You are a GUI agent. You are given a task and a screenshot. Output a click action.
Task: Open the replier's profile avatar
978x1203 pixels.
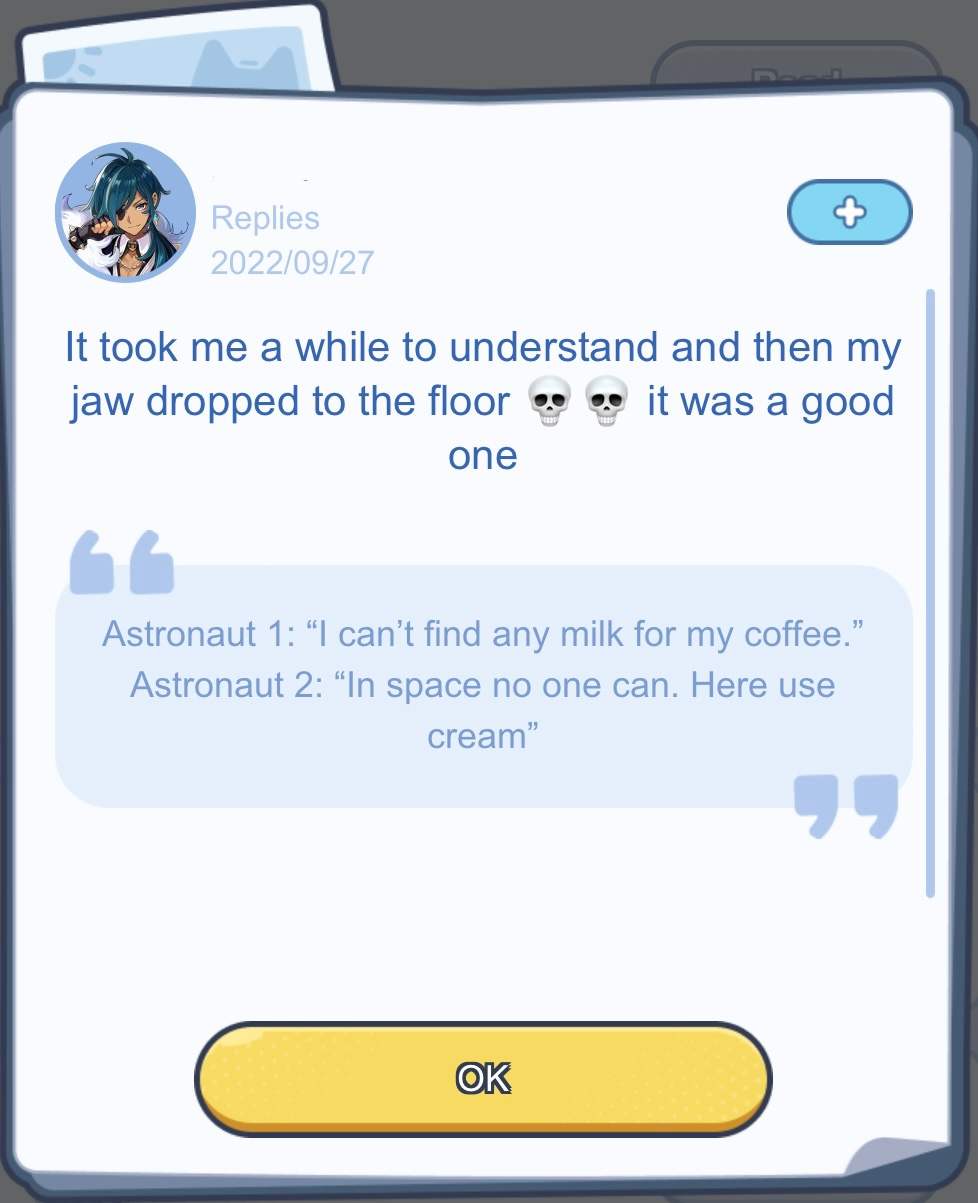tap(125, 212)
